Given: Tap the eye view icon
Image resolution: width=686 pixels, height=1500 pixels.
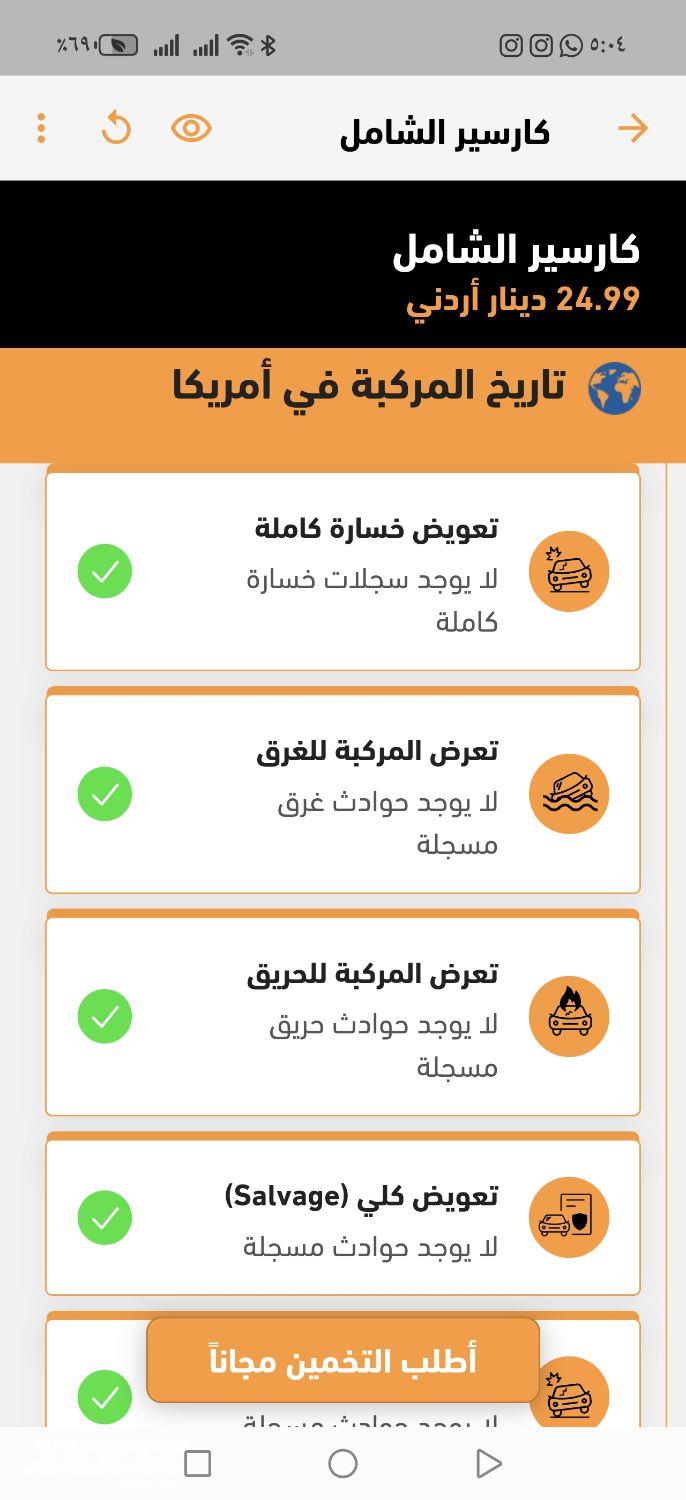Looking at the screenshot, I should point(190,128).
